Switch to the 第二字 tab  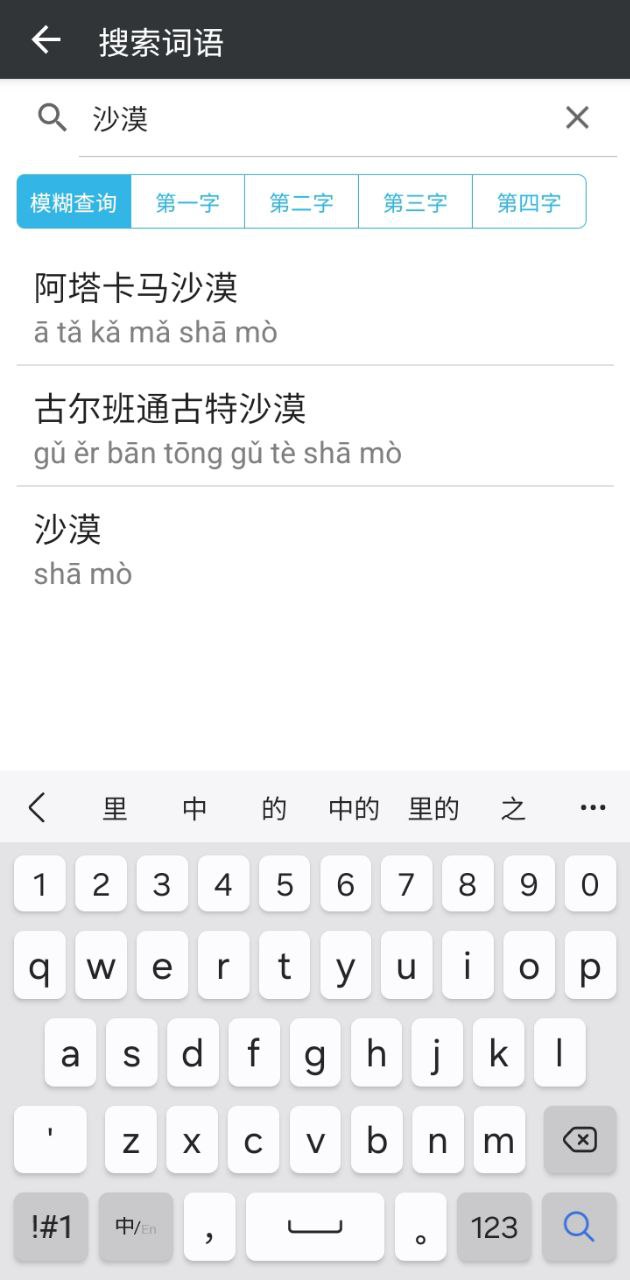coord(301,202)
